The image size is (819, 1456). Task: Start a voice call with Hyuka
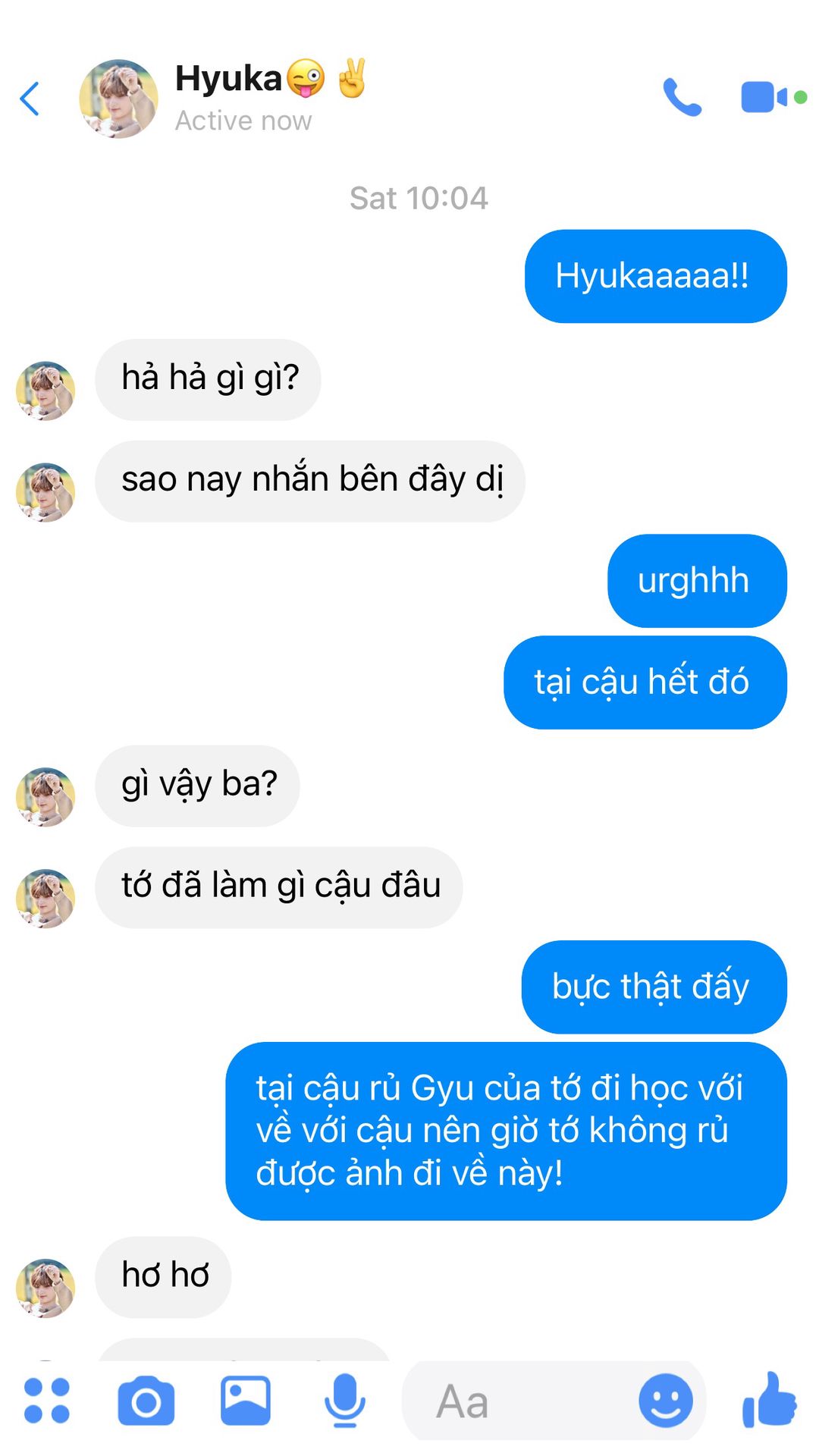(682, 97)
